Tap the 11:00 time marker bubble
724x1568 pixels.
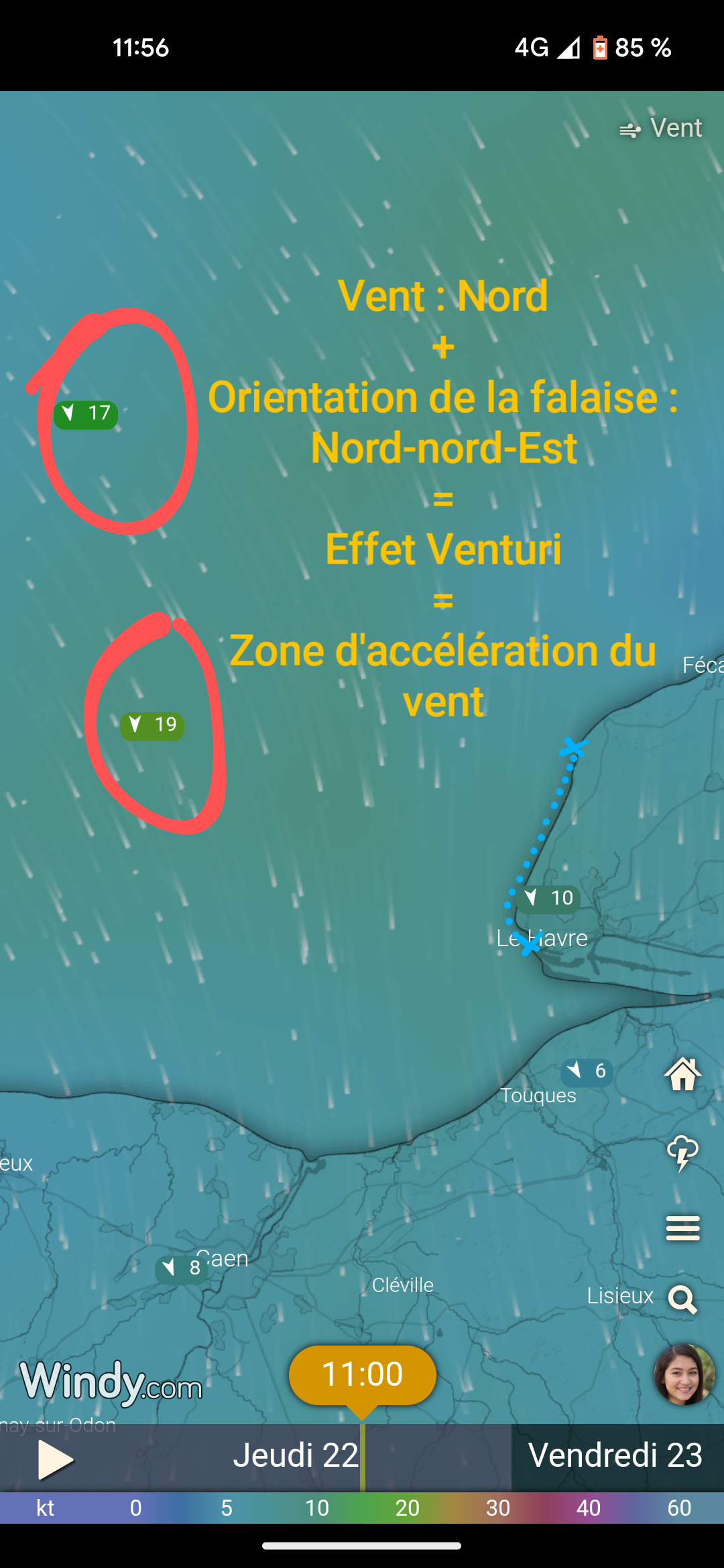click(362, 1374)
